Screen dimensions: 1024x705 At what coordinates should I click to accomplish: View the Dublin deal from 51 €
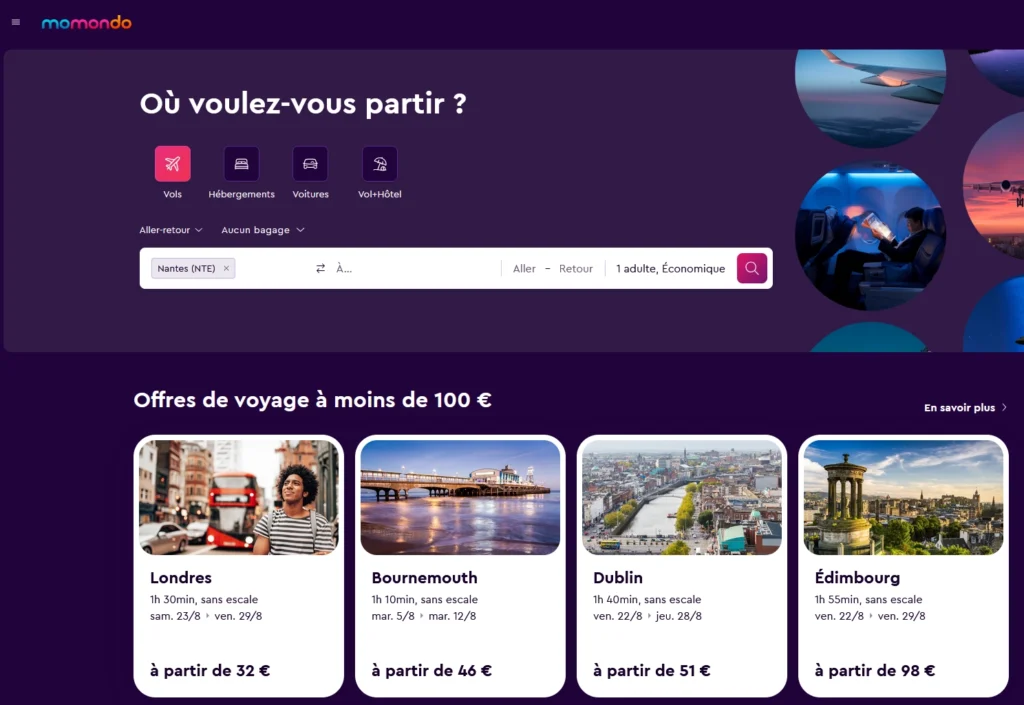[682, 565]
